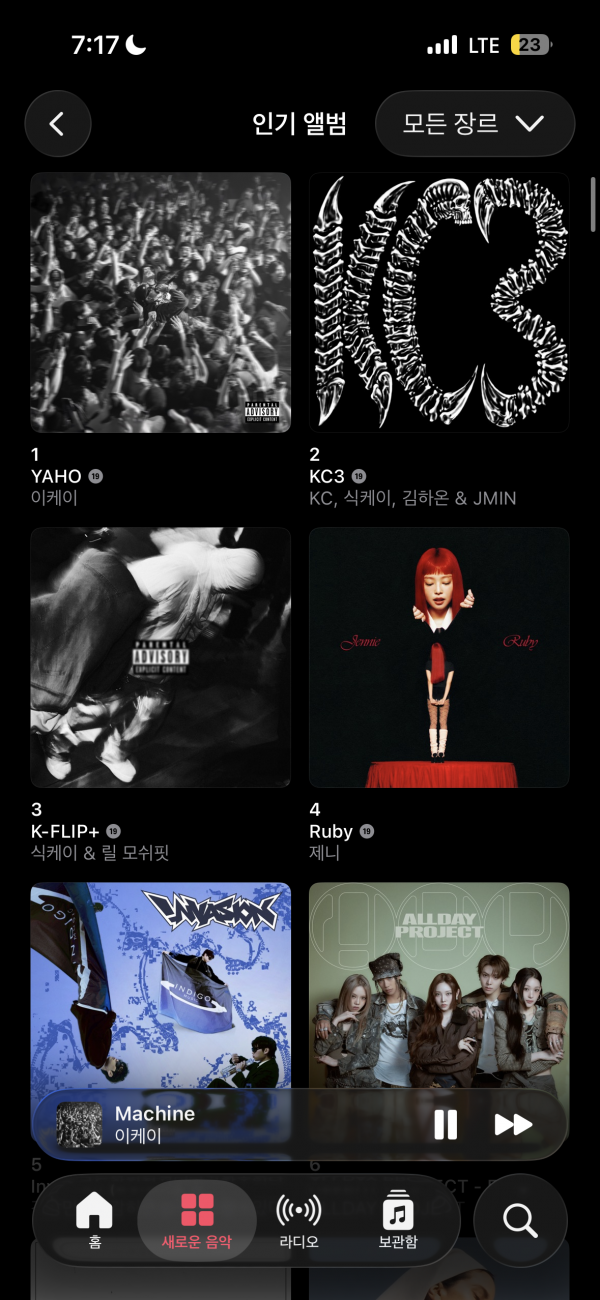The height and width of the screenshot is (1300, 600).
Task: Switch to the 홈 tab
Action: pos(94,1220)
